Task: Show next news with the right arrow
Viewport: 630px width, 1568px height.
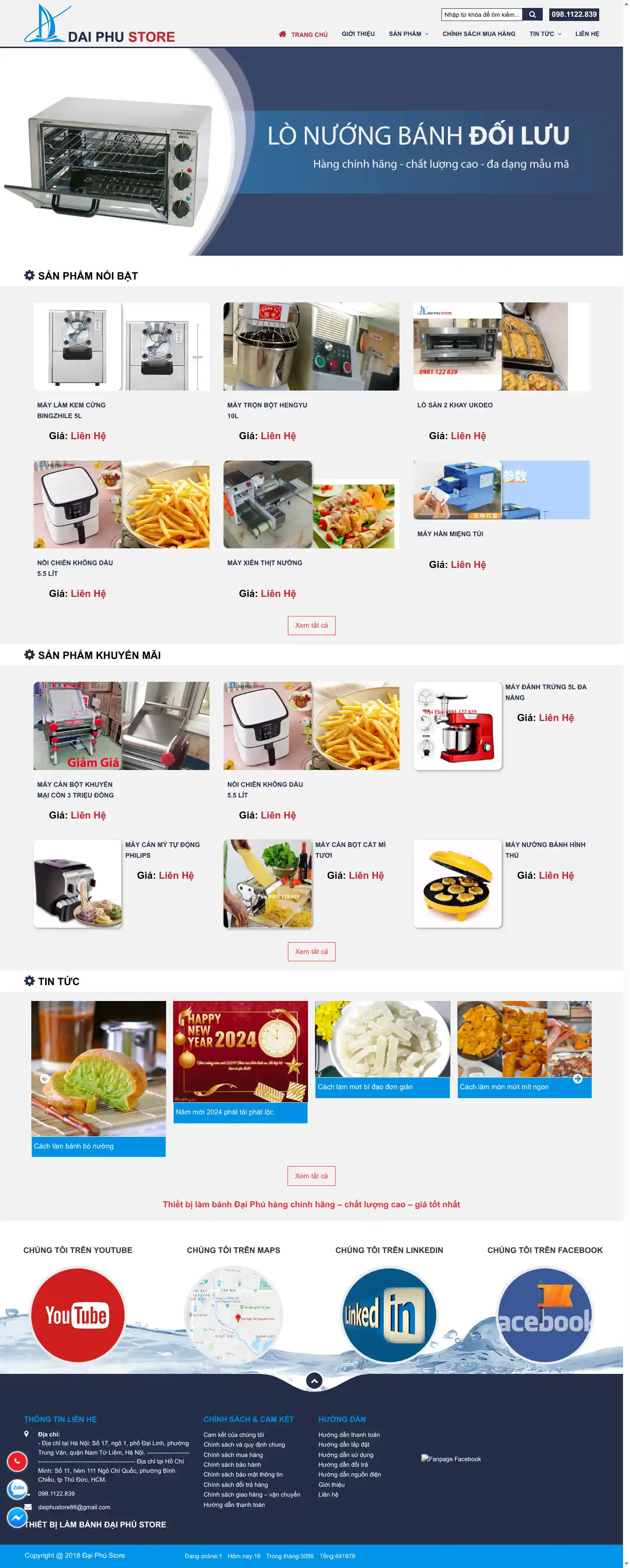Action: tap(578, 1078)
